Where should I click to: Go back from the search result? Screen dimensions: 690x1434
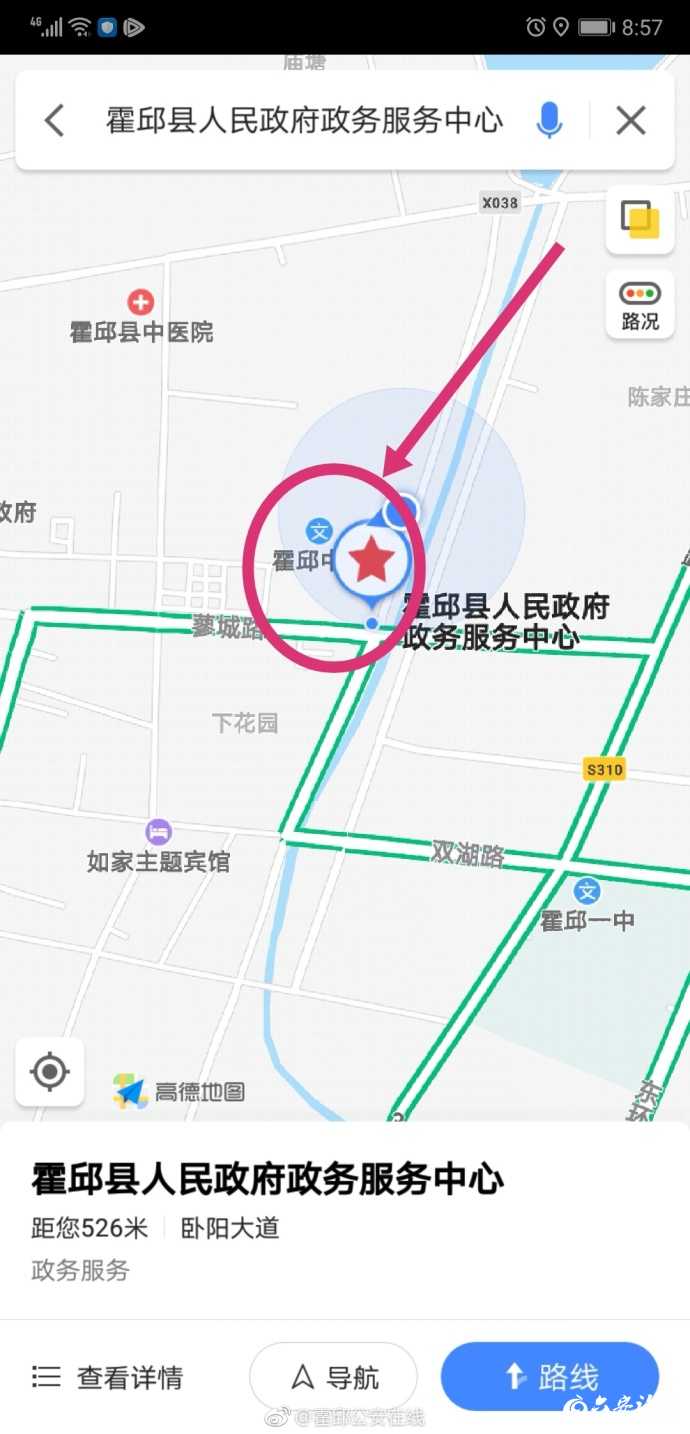point(55,121)
